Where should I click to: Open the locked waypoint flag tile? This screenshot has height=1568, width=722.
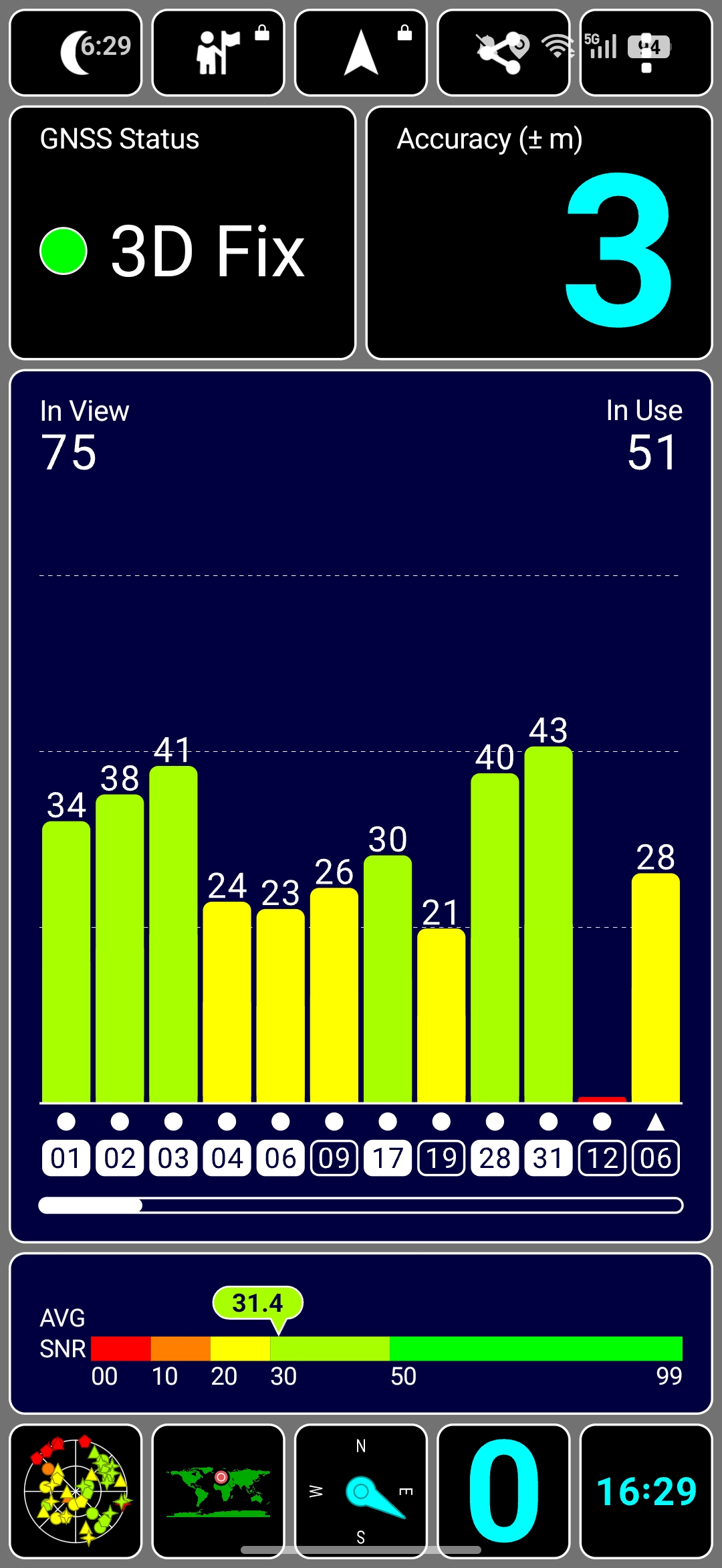pos(218,53)
